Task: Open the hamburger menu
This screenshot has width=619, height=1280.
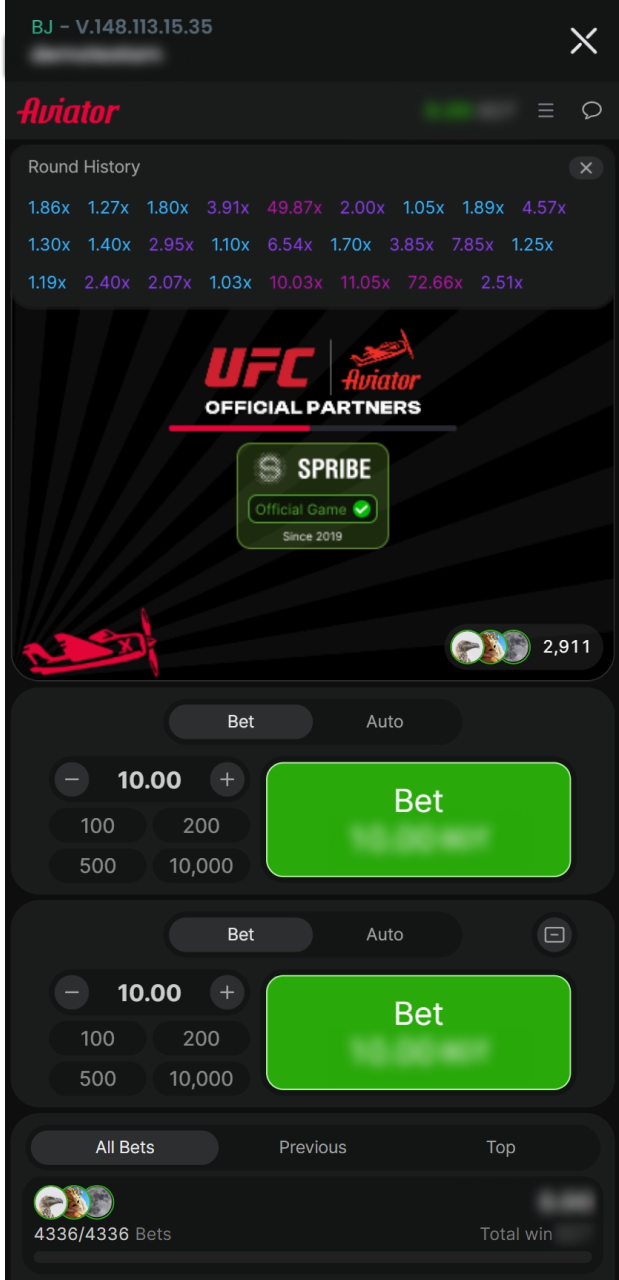Action: [x=546, y=111]
